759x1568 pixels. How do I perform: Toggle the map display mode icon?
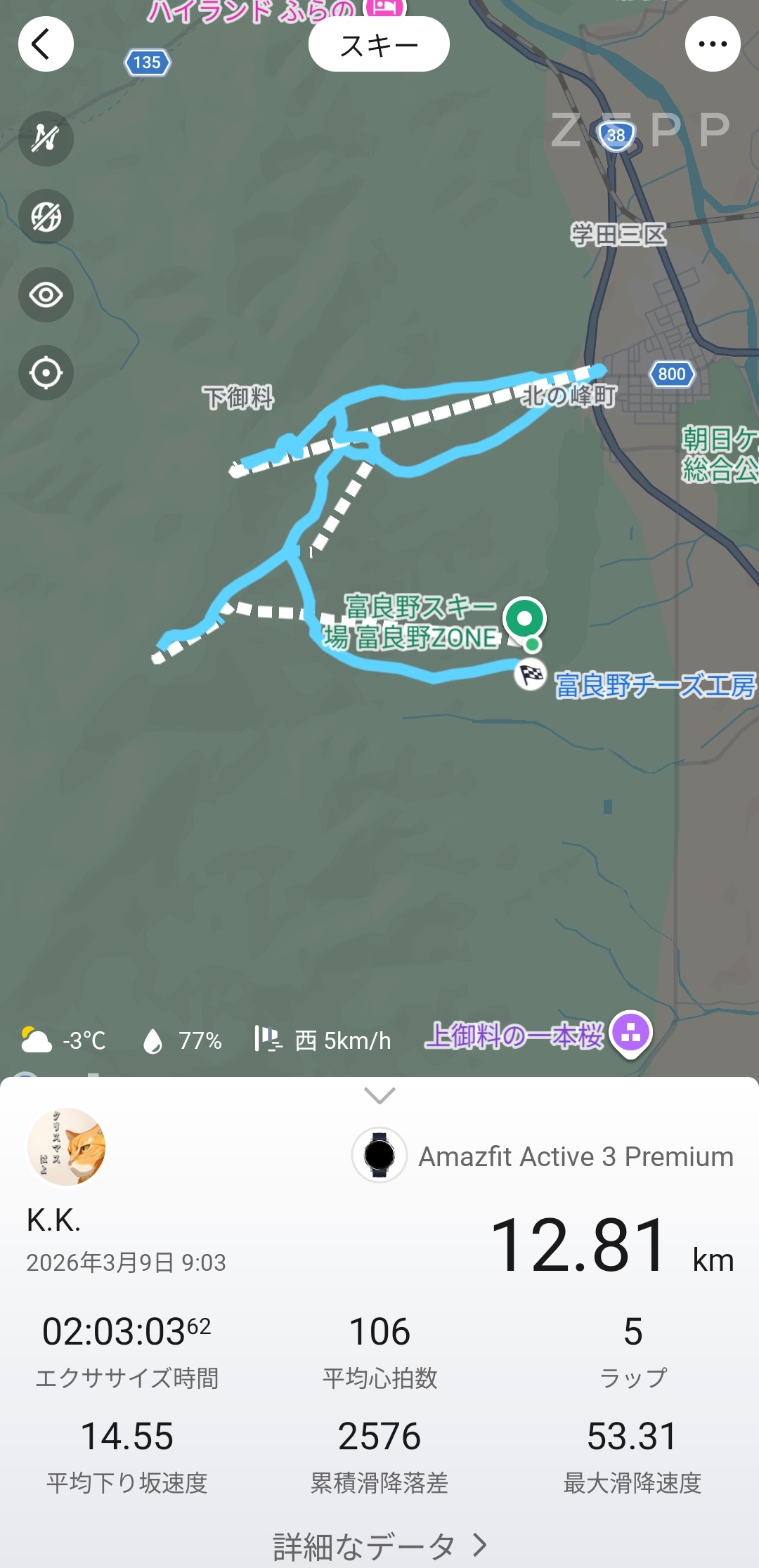(x=46, y=216)
